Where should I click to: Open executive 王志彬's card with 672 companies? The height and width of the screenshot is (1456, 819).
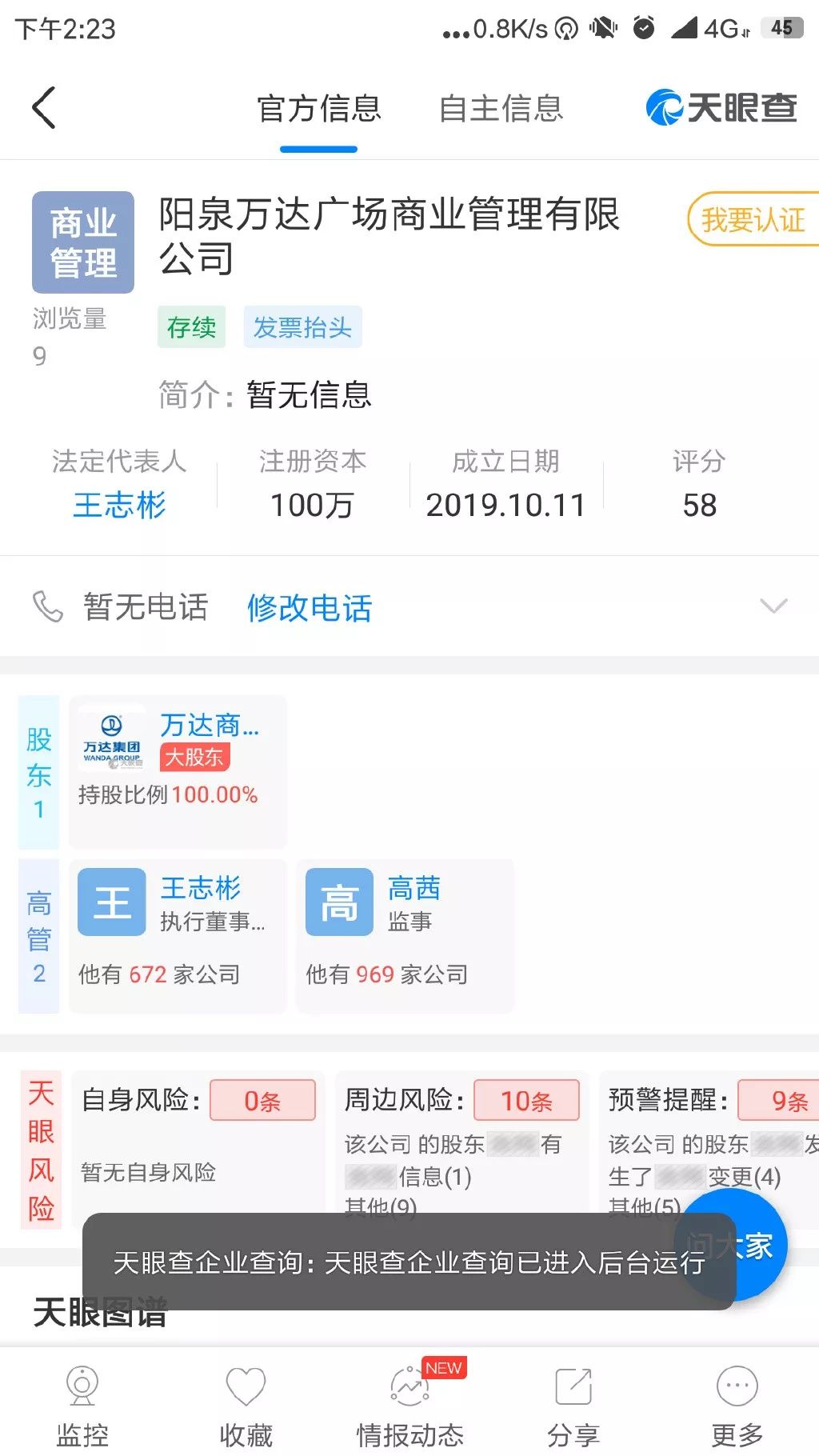tap(178, 935)
